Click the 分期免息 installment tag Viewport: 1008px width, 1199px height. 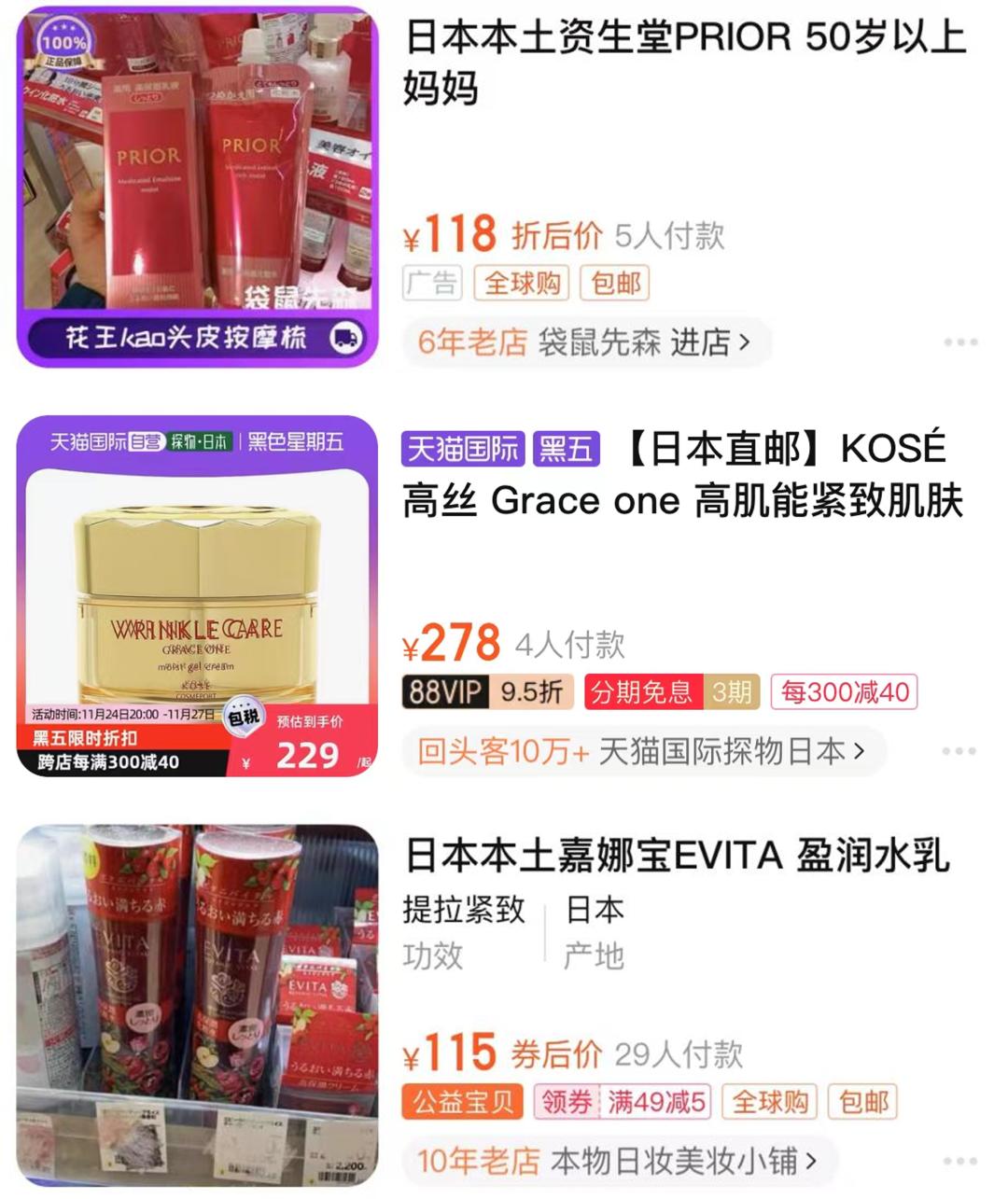coord(642,694)
